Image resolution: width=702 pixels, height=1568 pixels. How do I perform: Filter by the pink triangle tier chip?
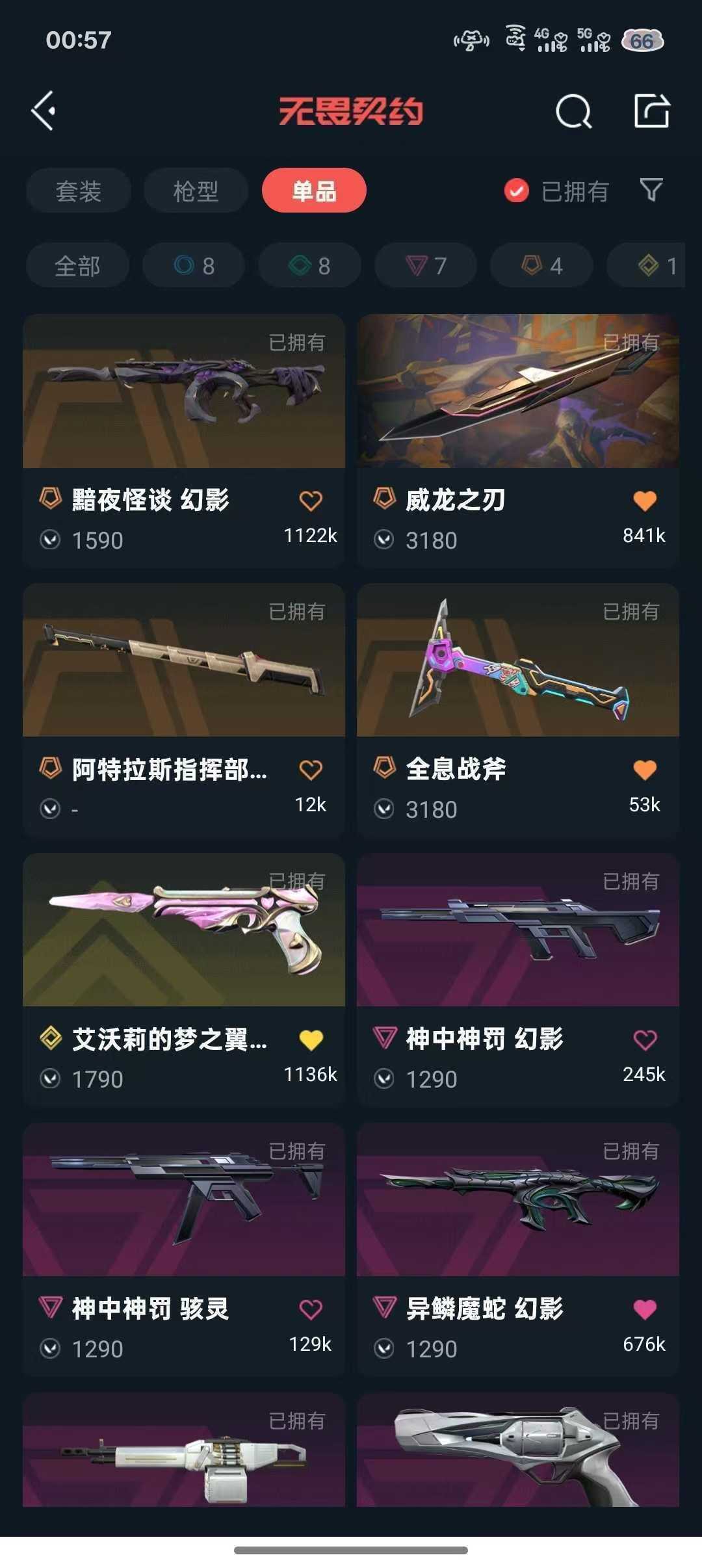(425, 265)
